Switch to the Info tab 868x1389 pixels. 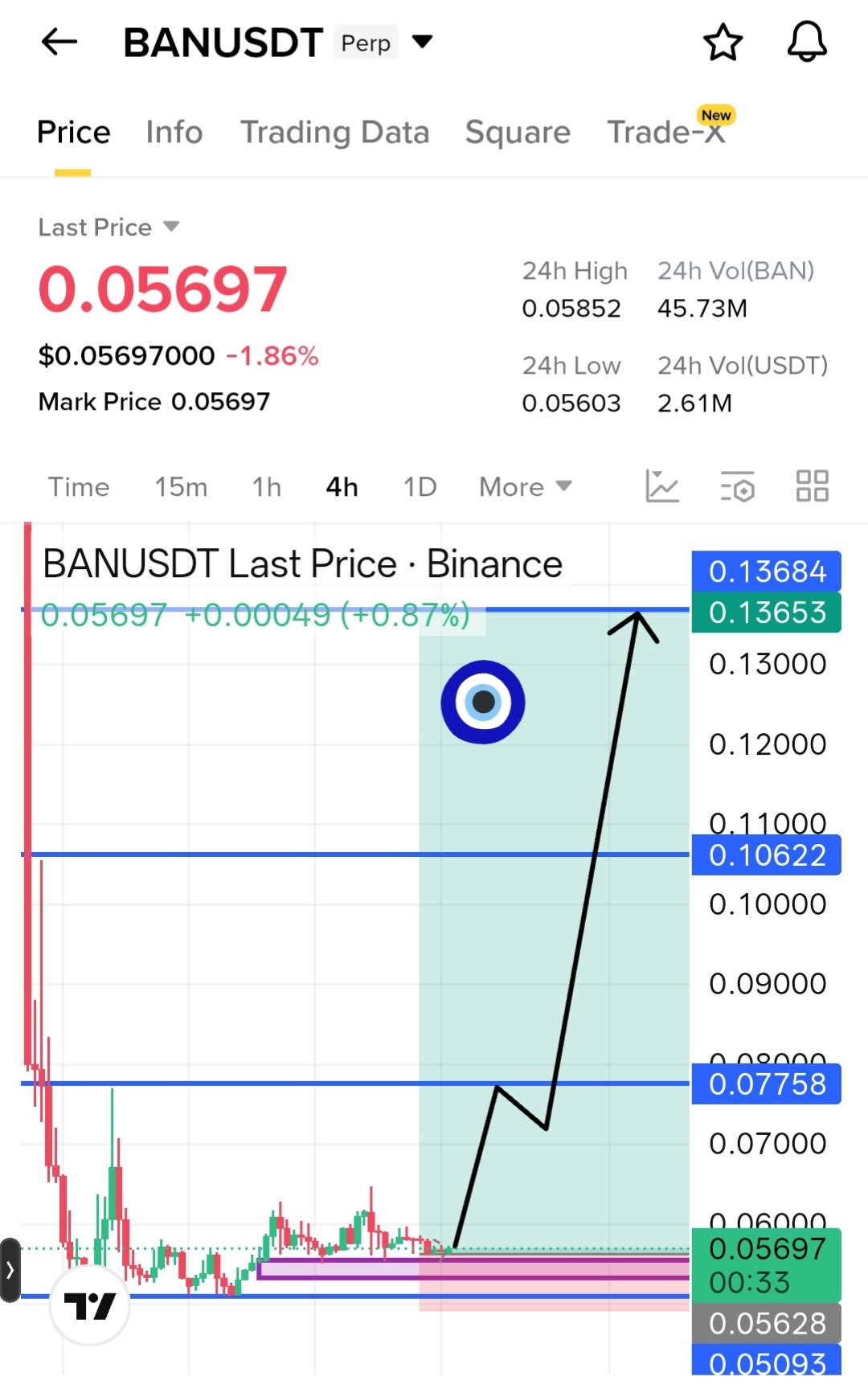[x=174, y=133]
